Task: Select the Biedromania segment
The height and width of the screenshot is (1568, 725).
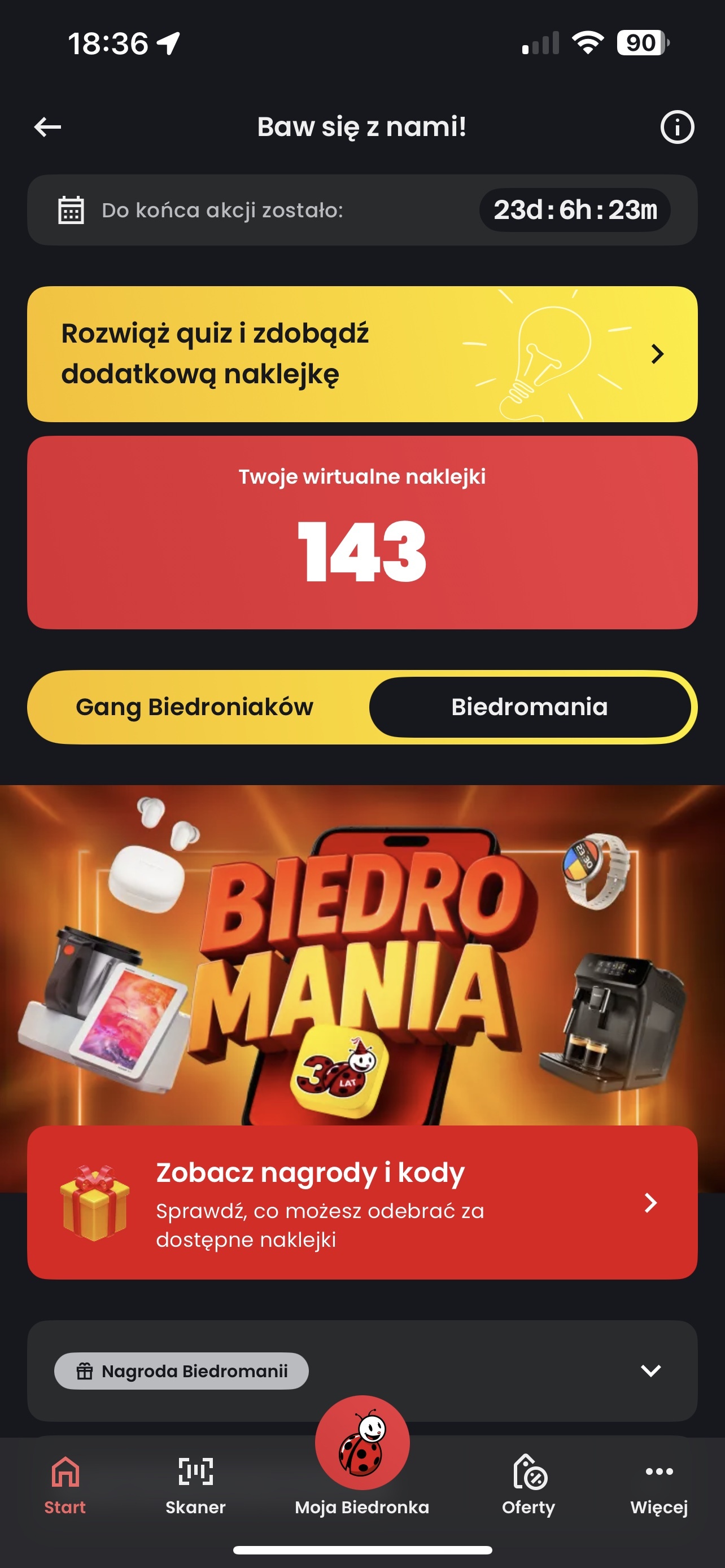Action: tap(529, 707)
